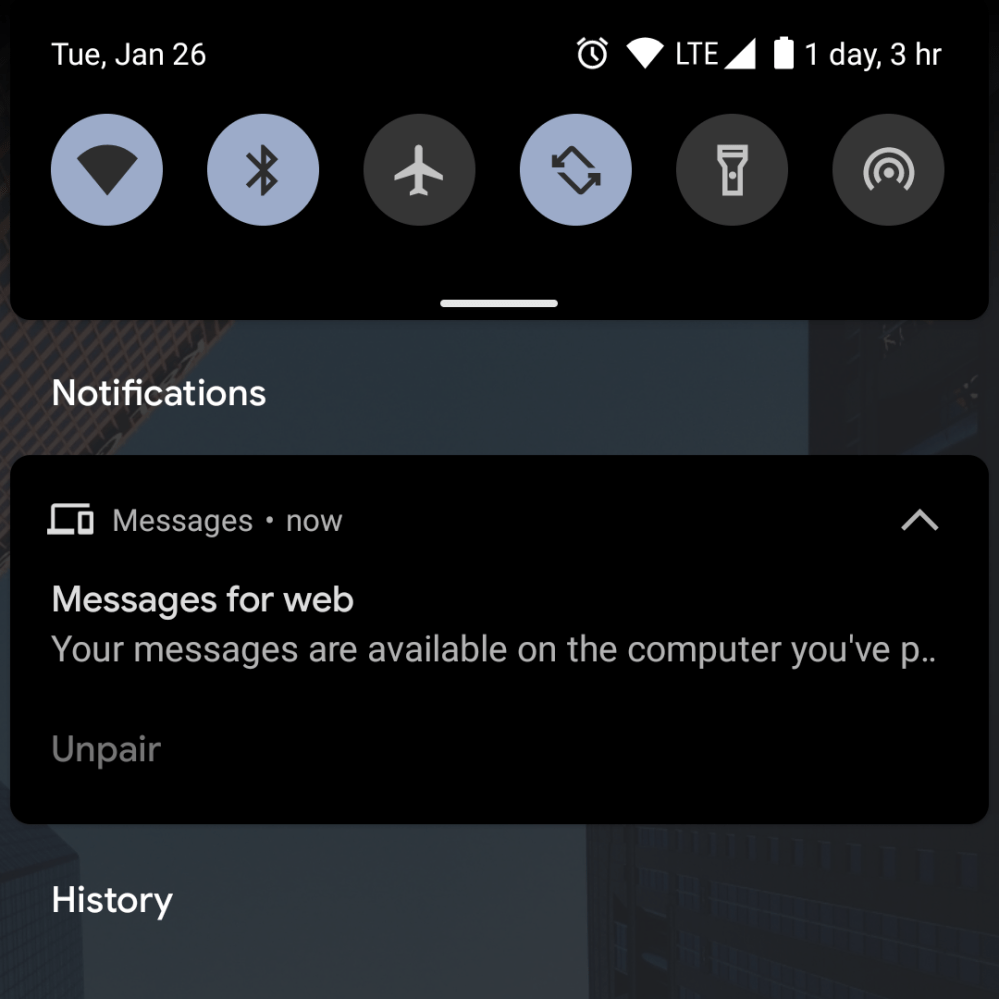This screenshot has height=999, width=999.
Task: Turn on the flashlight
Action: [x=731, y=170]
